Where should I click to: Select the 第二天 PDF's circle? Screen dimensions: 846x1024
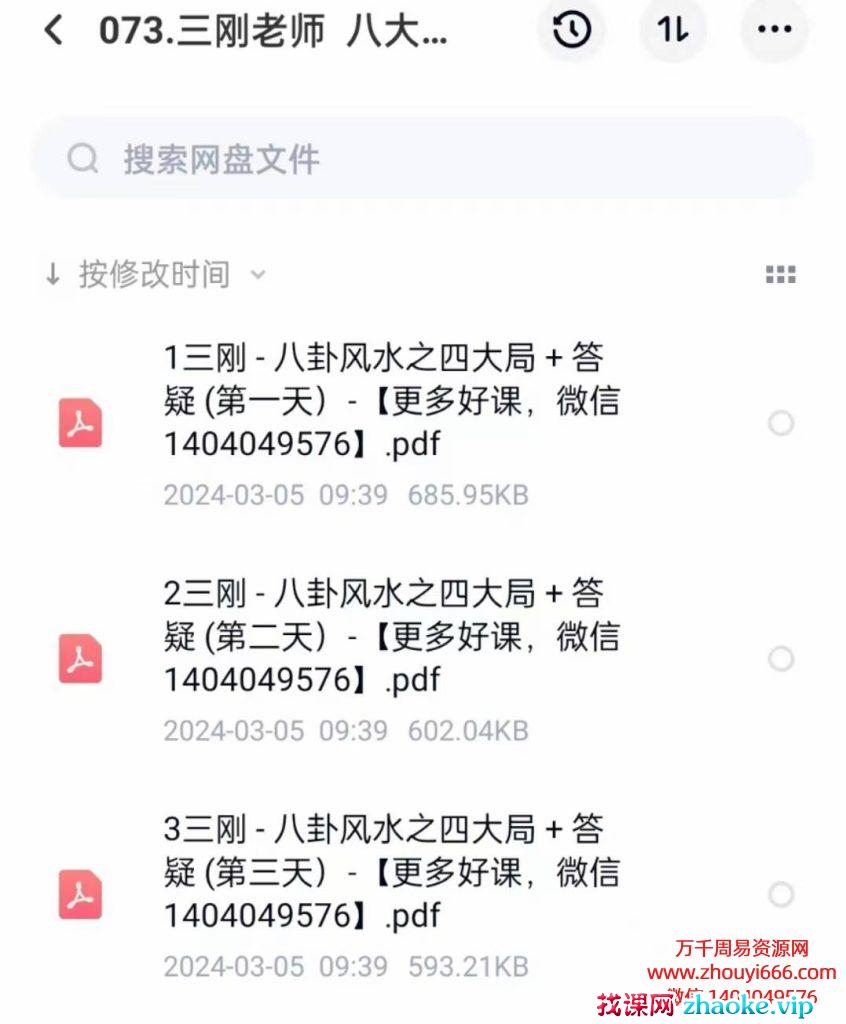tap(781, 659)
